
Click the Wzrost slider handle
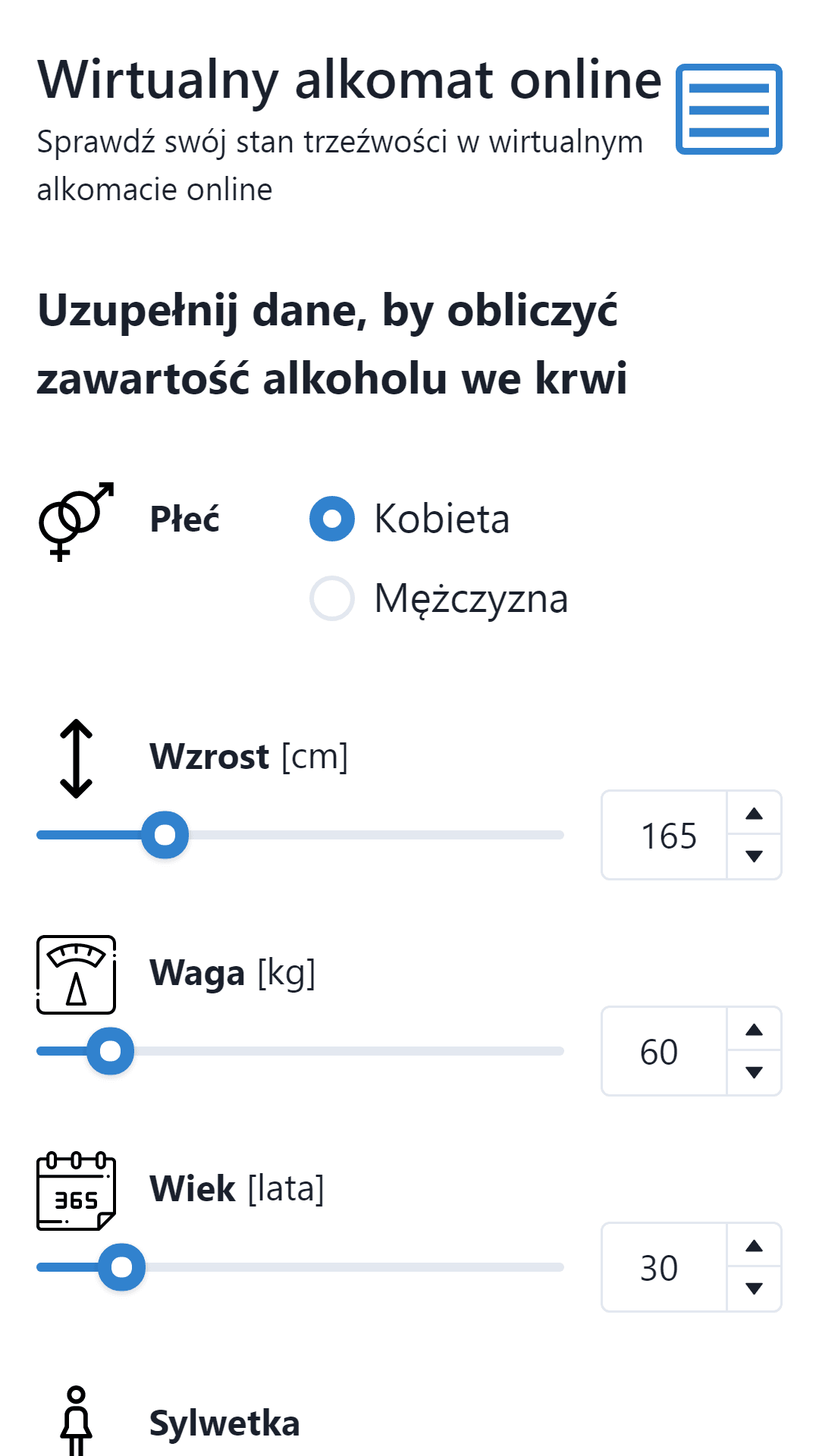(165, 834)
